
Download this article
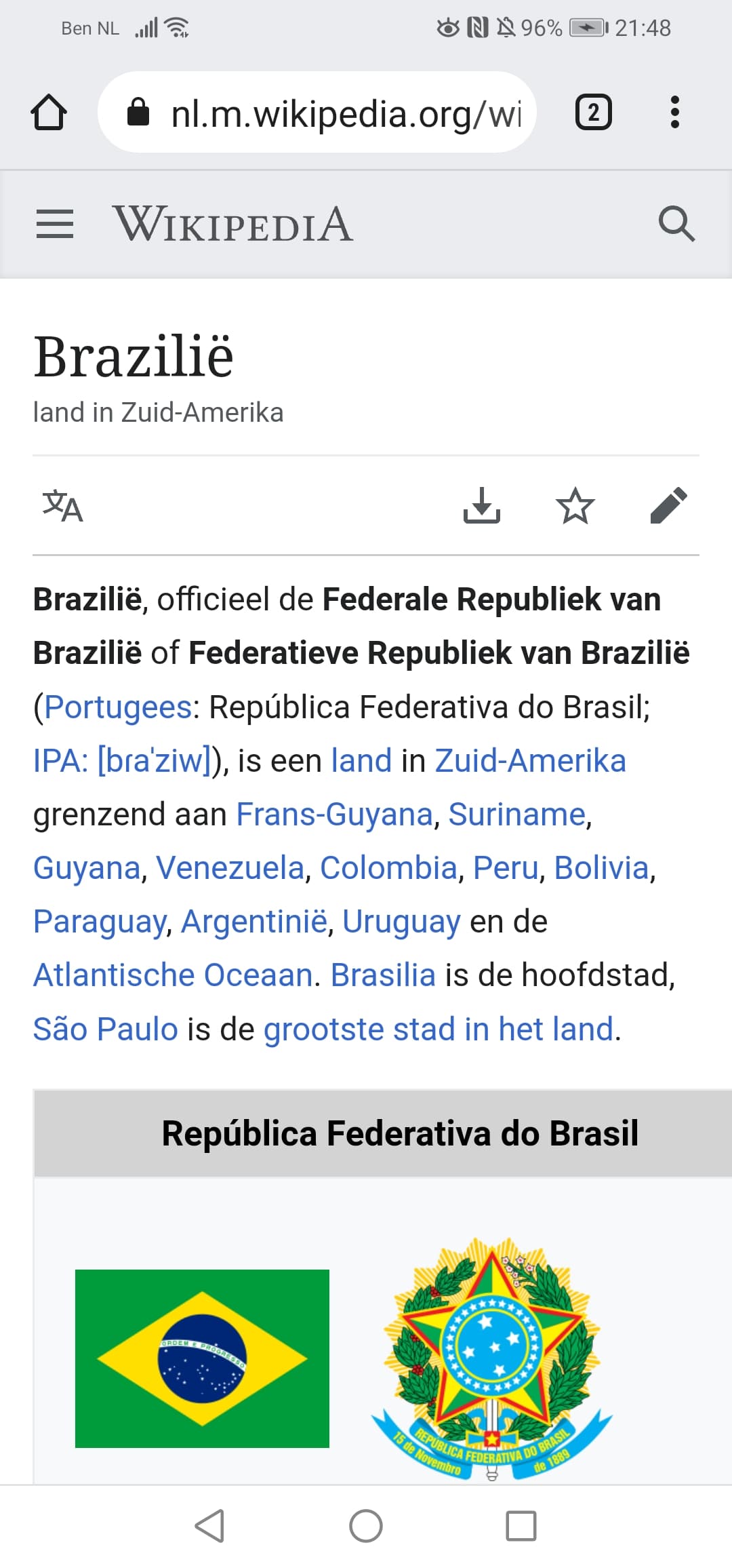(482, 505)
